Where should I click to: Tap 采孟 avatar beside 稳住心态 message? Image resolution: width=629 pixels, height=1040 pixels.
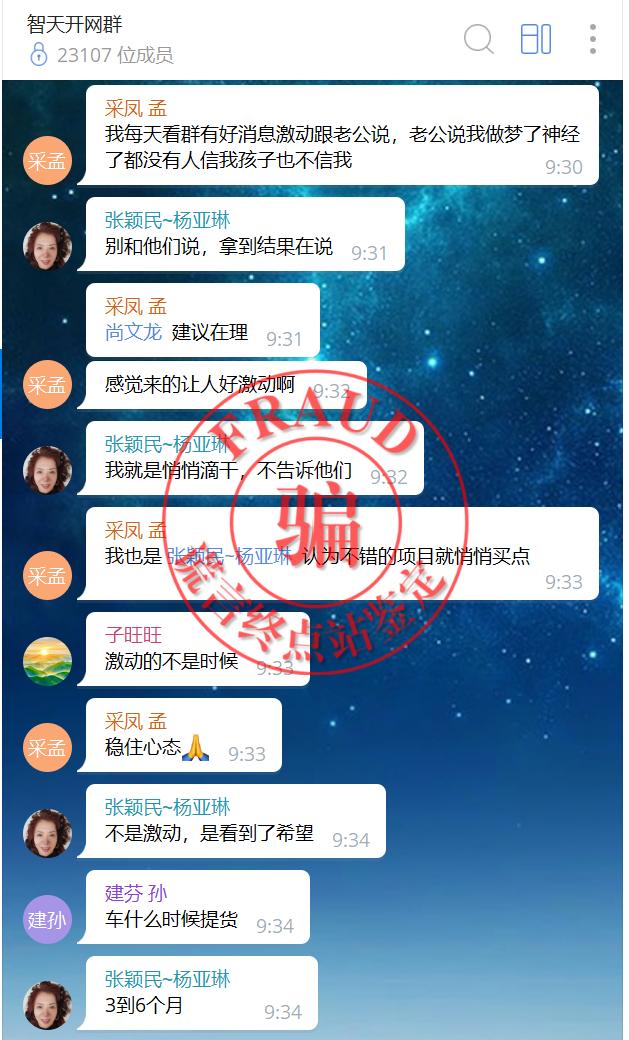(47, 747)
